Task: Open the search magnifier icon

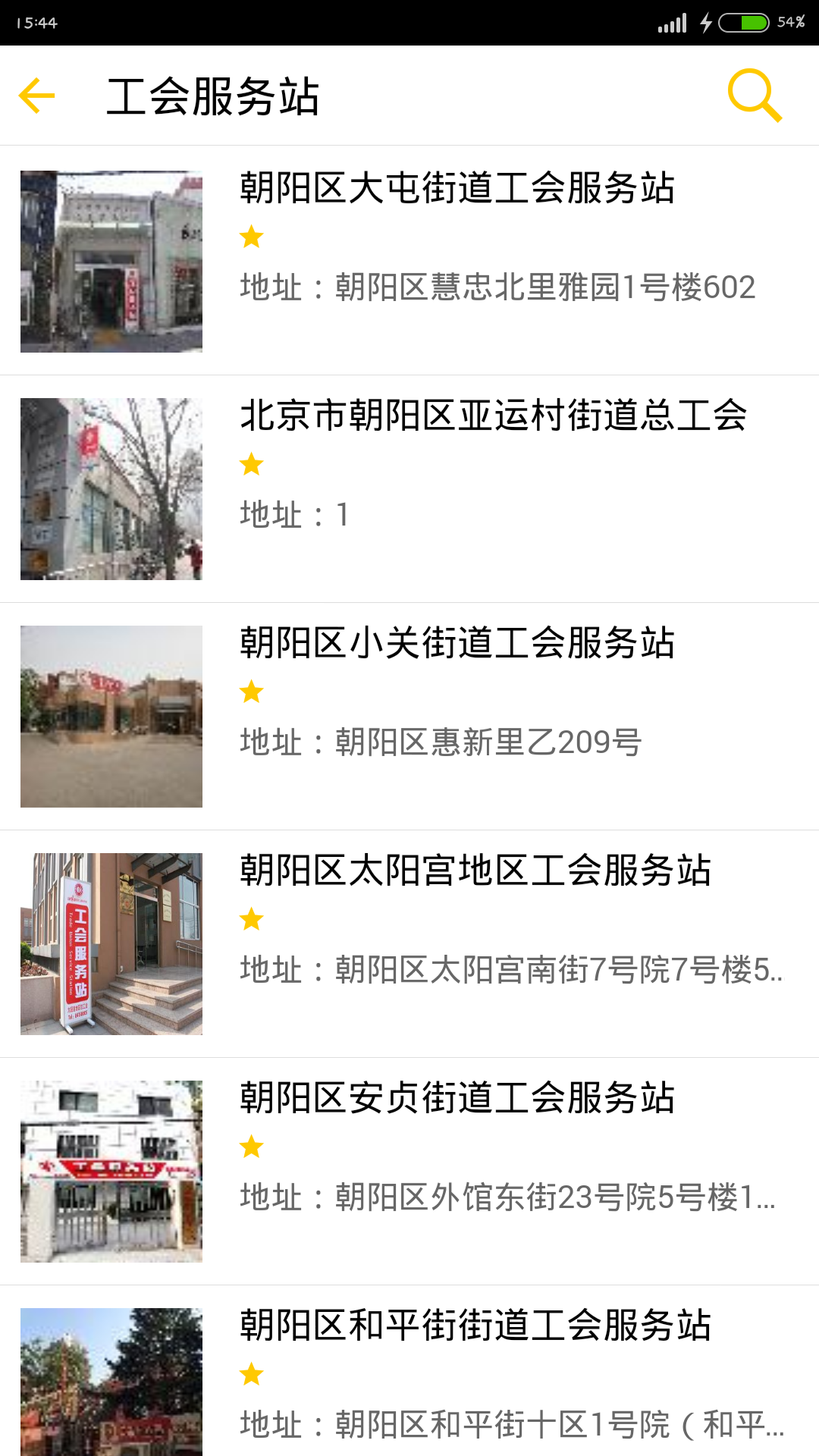Action: click(754, 96)
